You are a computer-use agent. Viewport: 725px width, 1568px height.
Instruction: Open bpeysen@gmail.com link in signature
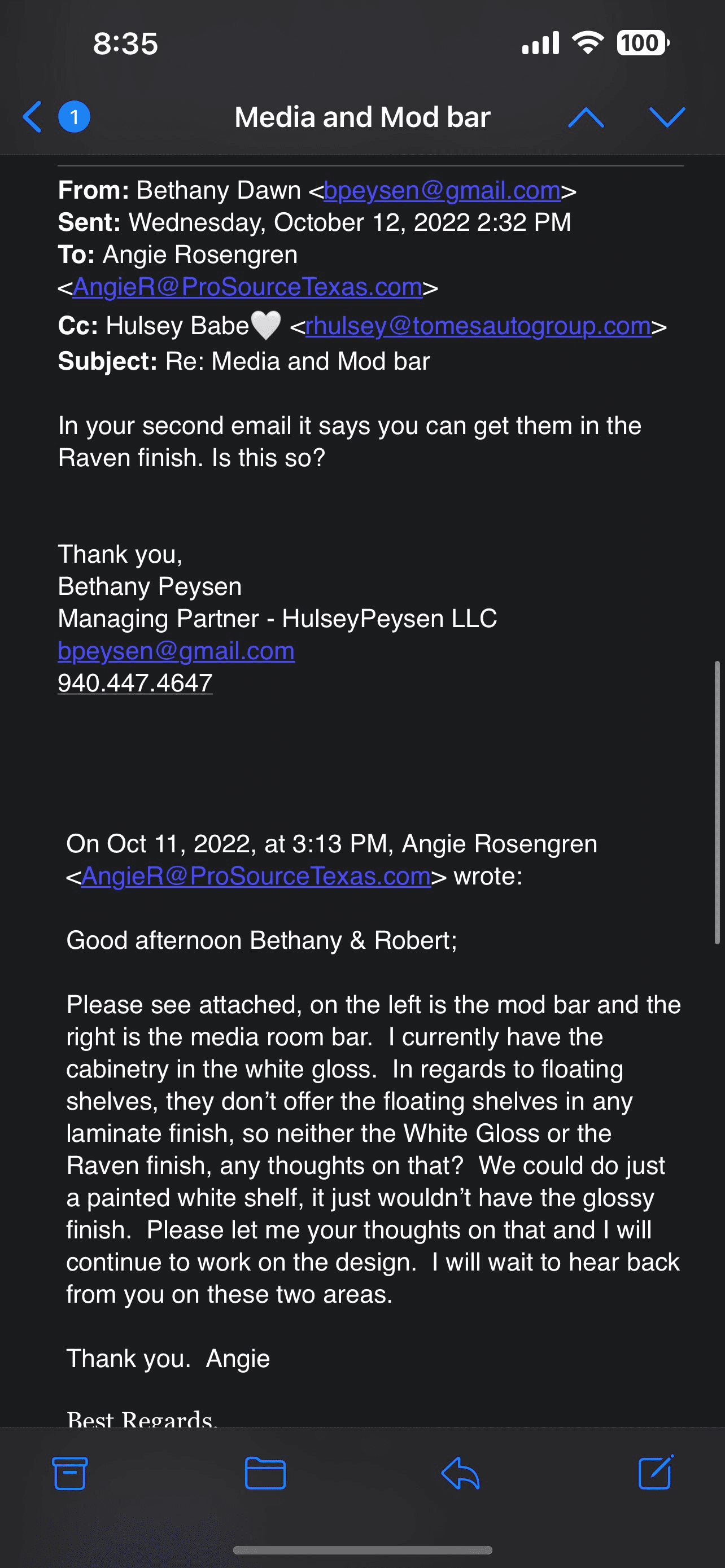point(176,651)
